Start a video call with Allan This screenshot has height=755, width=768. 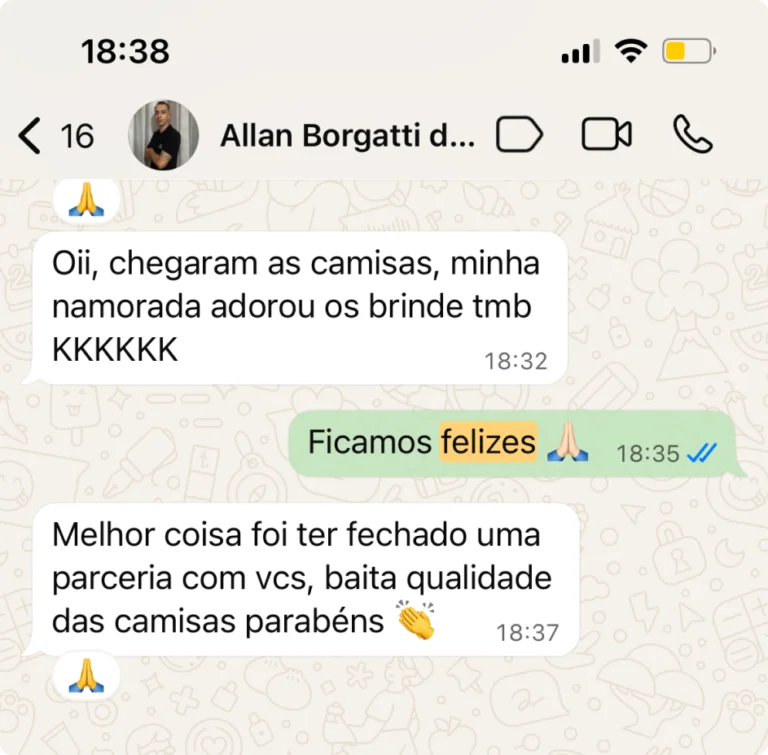click(607, 135)
